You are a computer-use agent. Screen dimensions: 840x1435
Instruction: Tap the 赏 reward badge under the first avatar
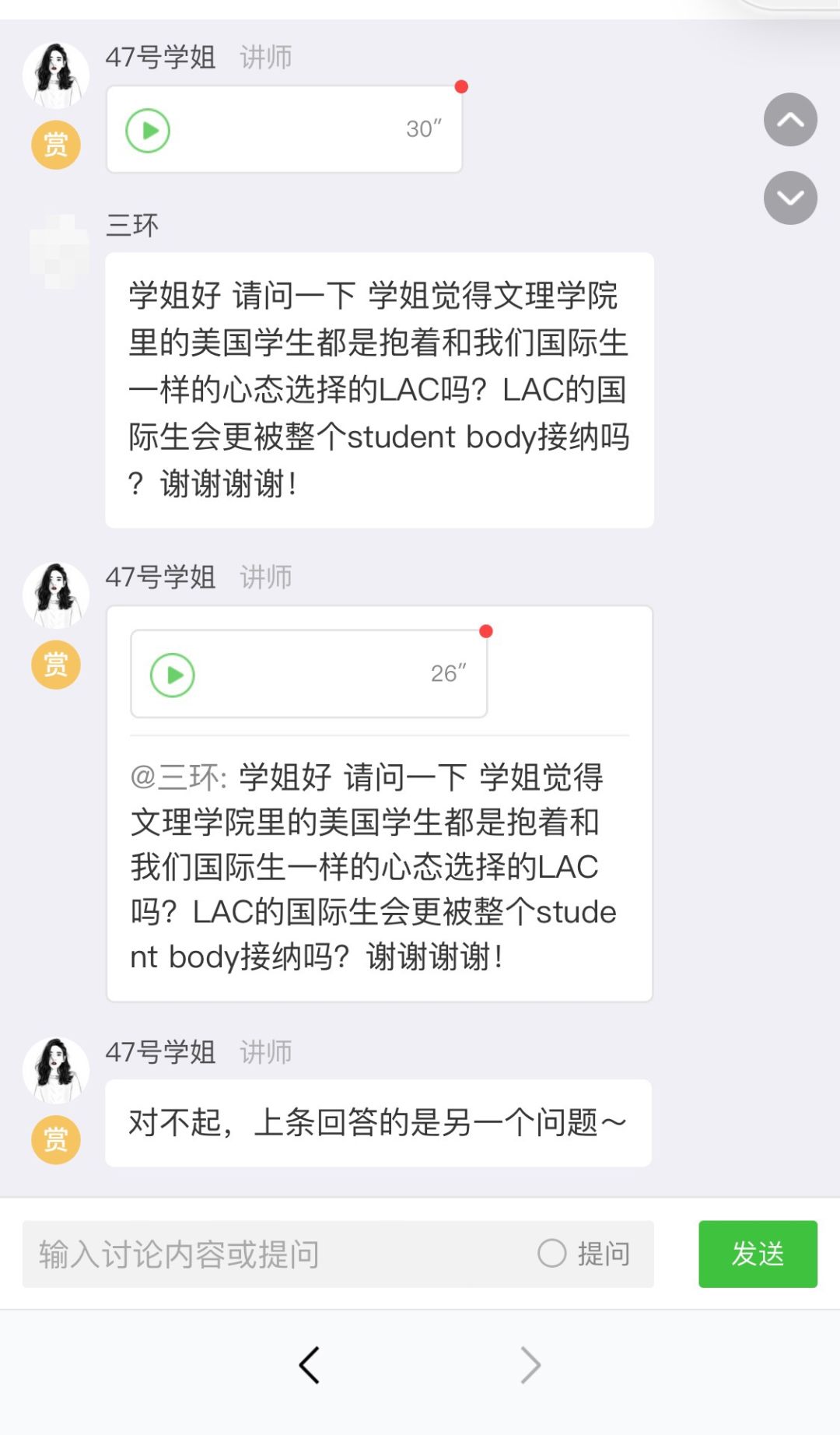[55, 144]
